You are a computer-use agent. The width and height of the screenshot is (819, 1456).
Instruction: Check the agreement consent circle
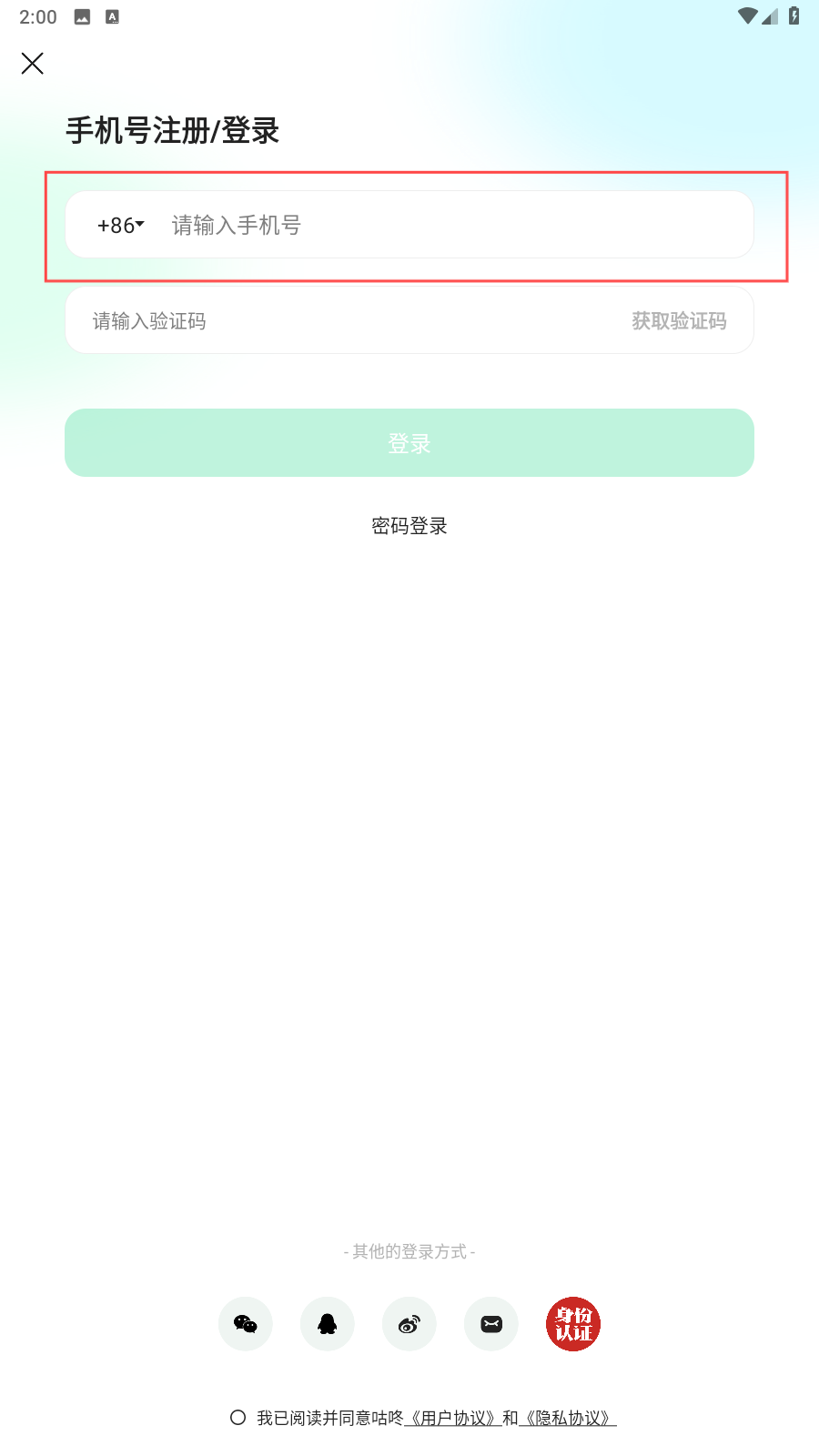[238, 1418]
